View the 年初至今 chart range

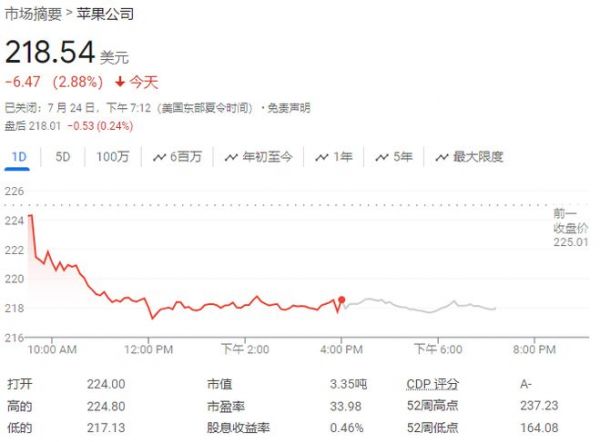click(258, 156)
